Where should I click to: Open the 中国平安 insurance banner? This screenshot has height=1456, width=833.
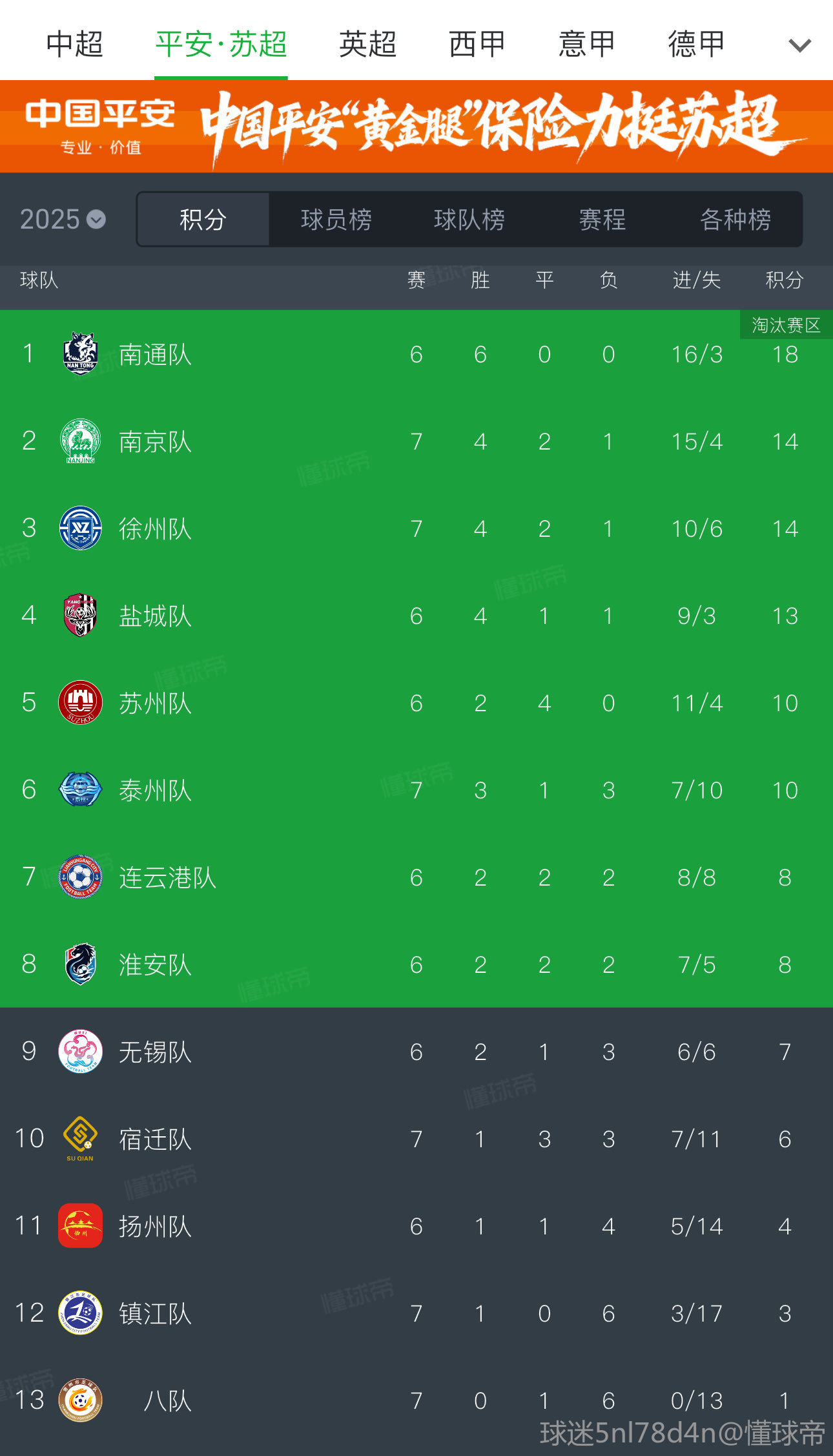click(416, 127)
